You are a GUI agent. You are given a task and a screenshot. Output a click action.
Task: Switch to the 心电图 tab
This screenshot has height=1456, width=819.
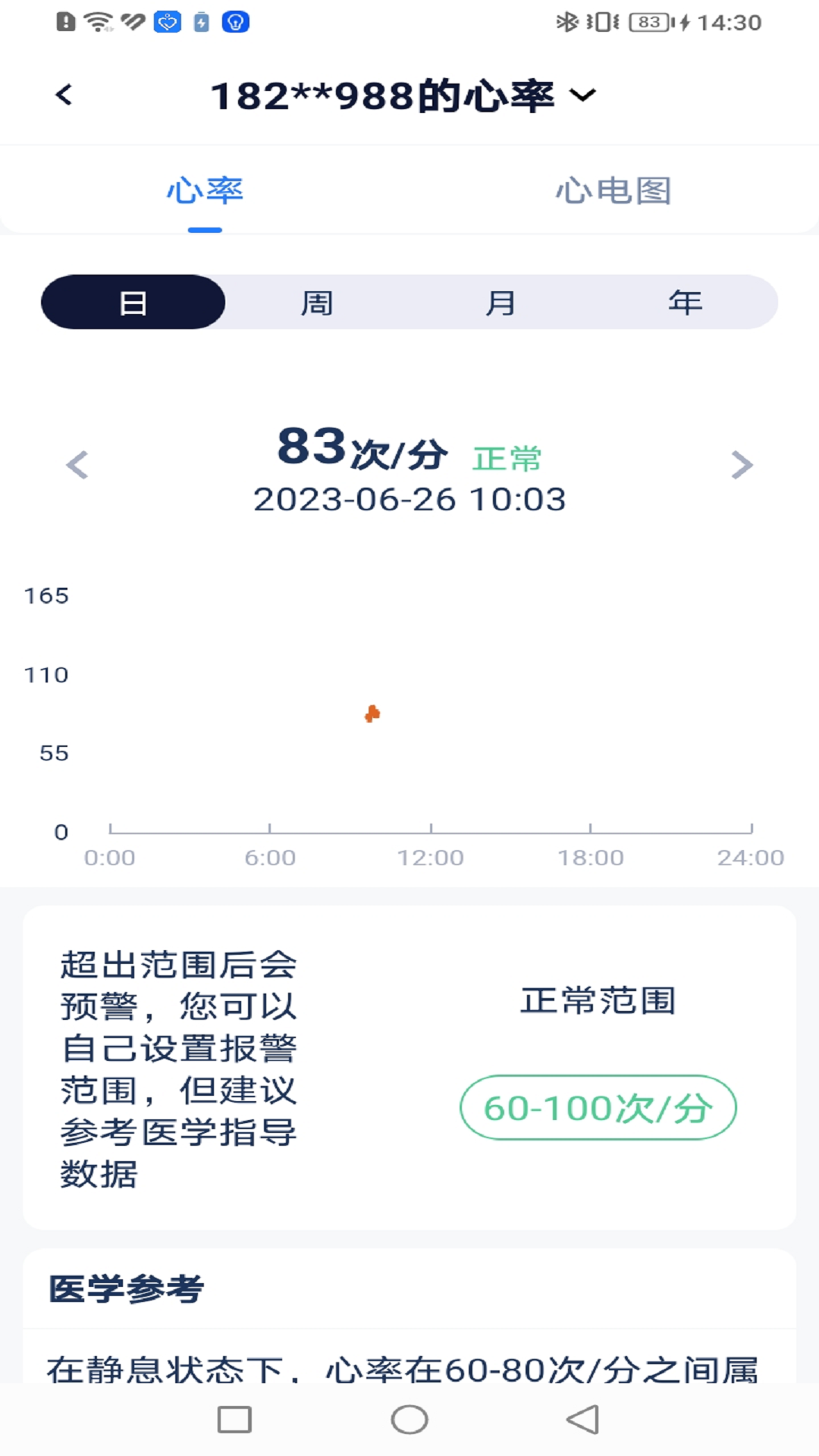613,191
